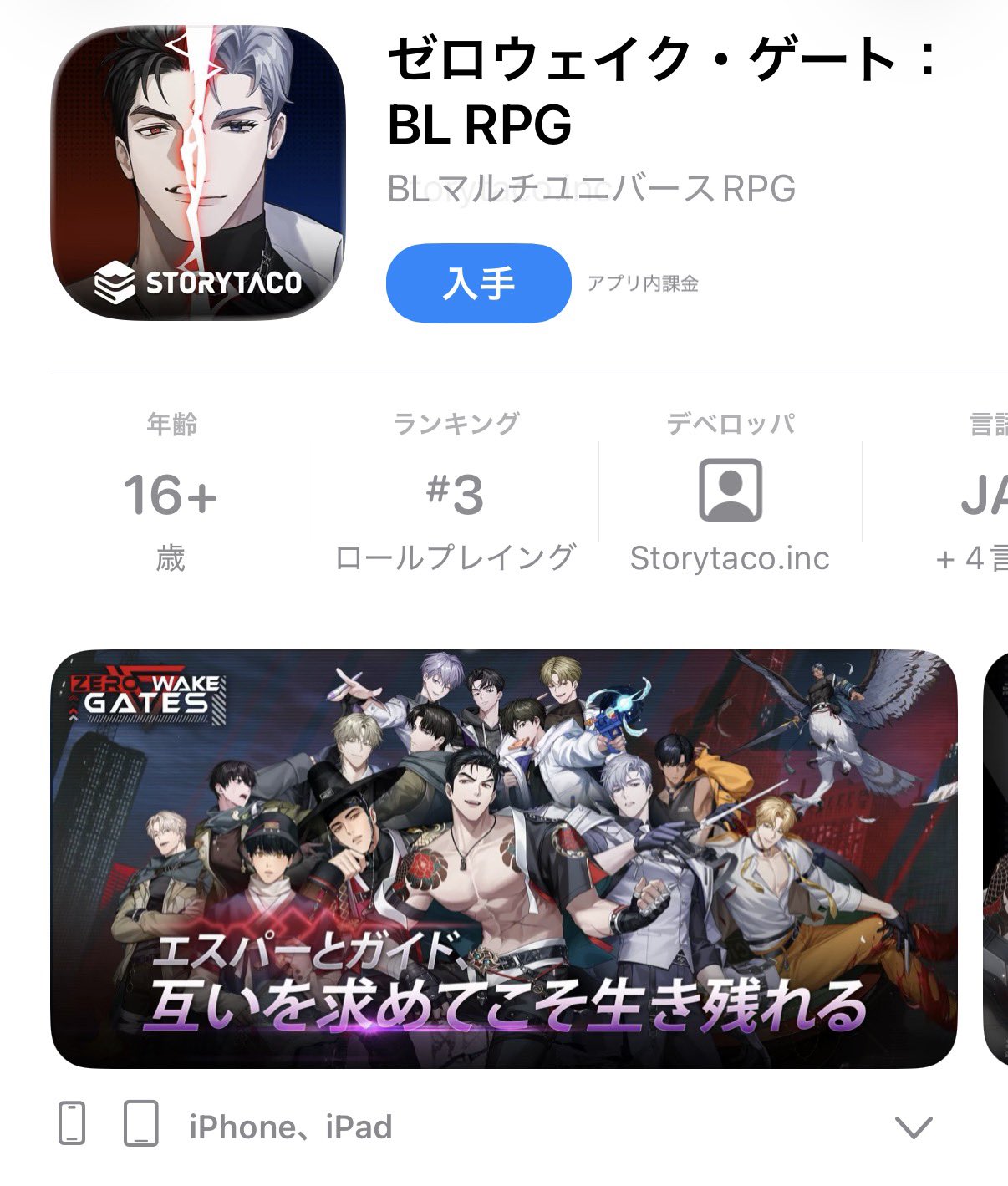Screen dimensions: 1008x1186
Task: Tap the 入手 button to download
Action: click(x=478, y=283)
